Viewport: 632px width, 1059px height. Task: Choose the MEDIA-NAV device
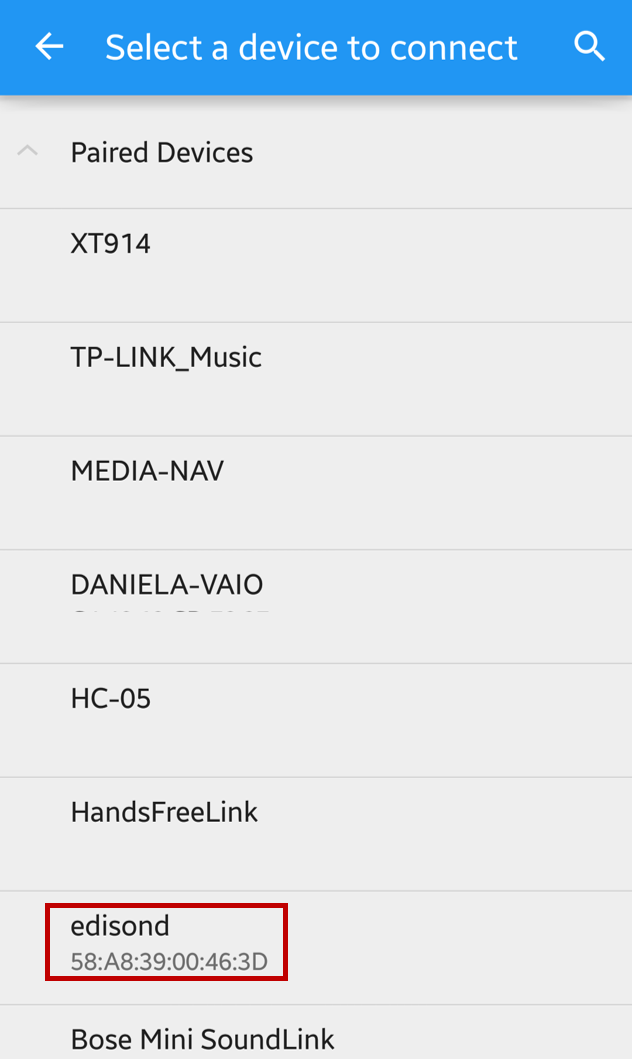coord(316,492)
